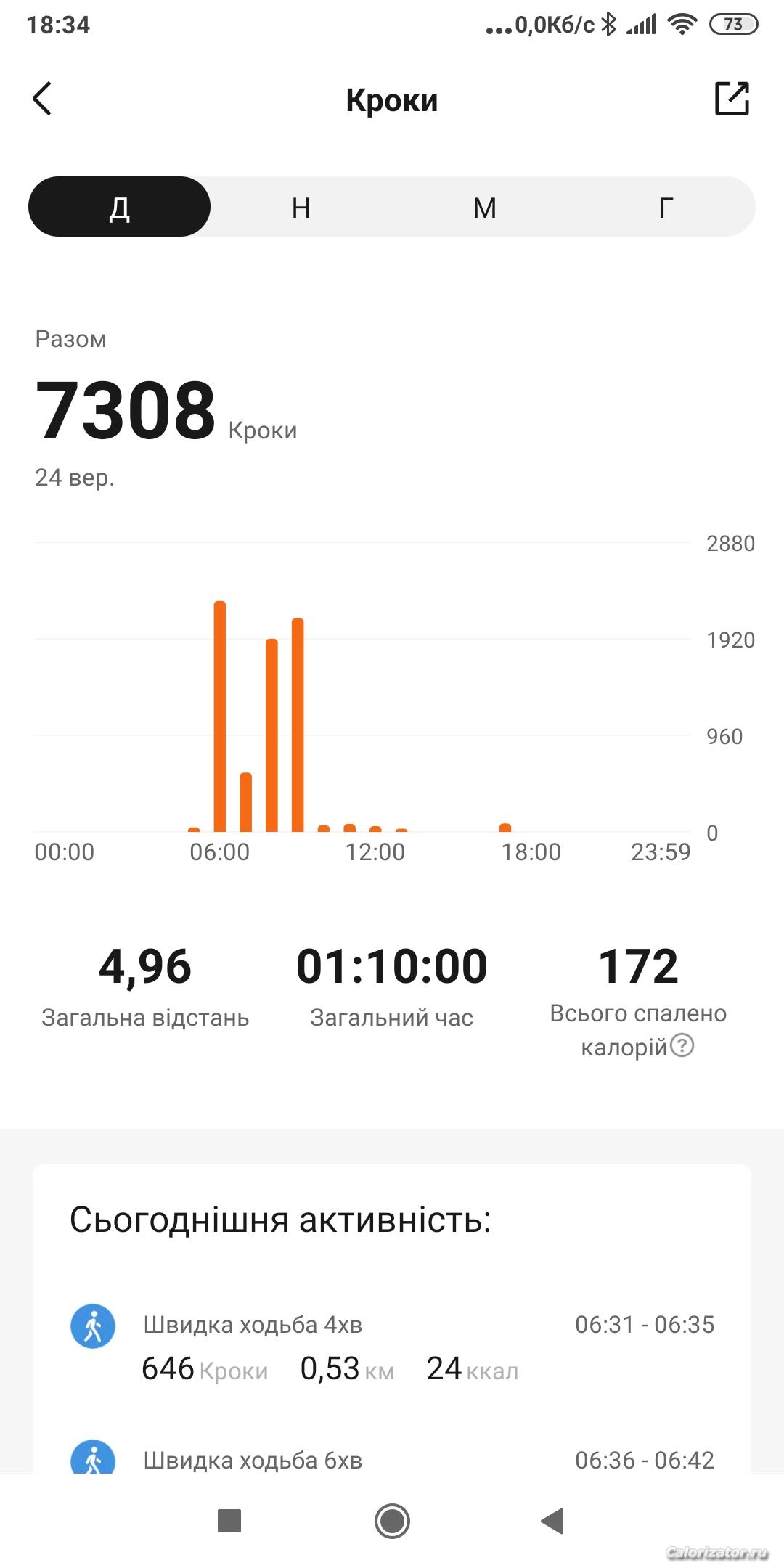Tap the system home button

click(x=392, y=1521)
